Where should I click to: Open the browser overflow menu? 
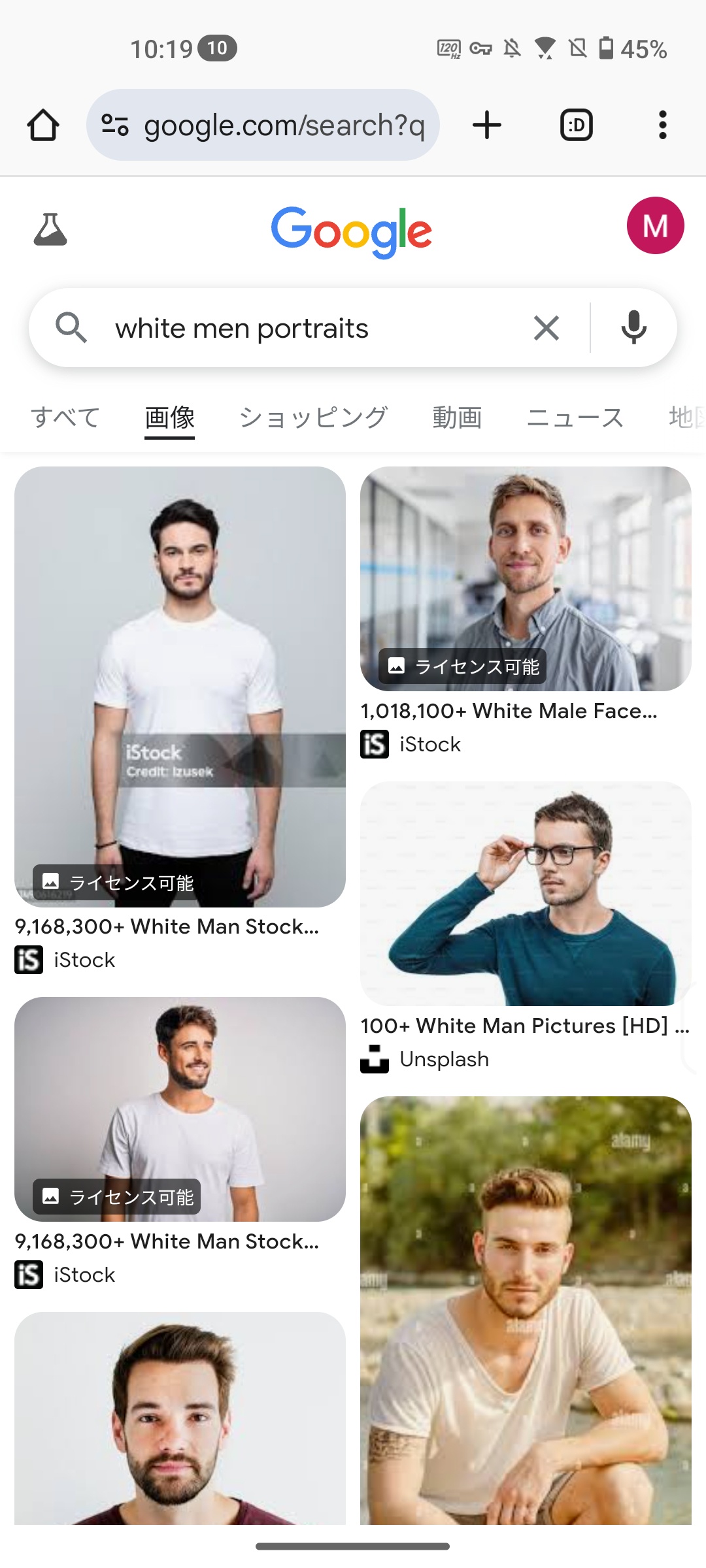pos(662,125)
